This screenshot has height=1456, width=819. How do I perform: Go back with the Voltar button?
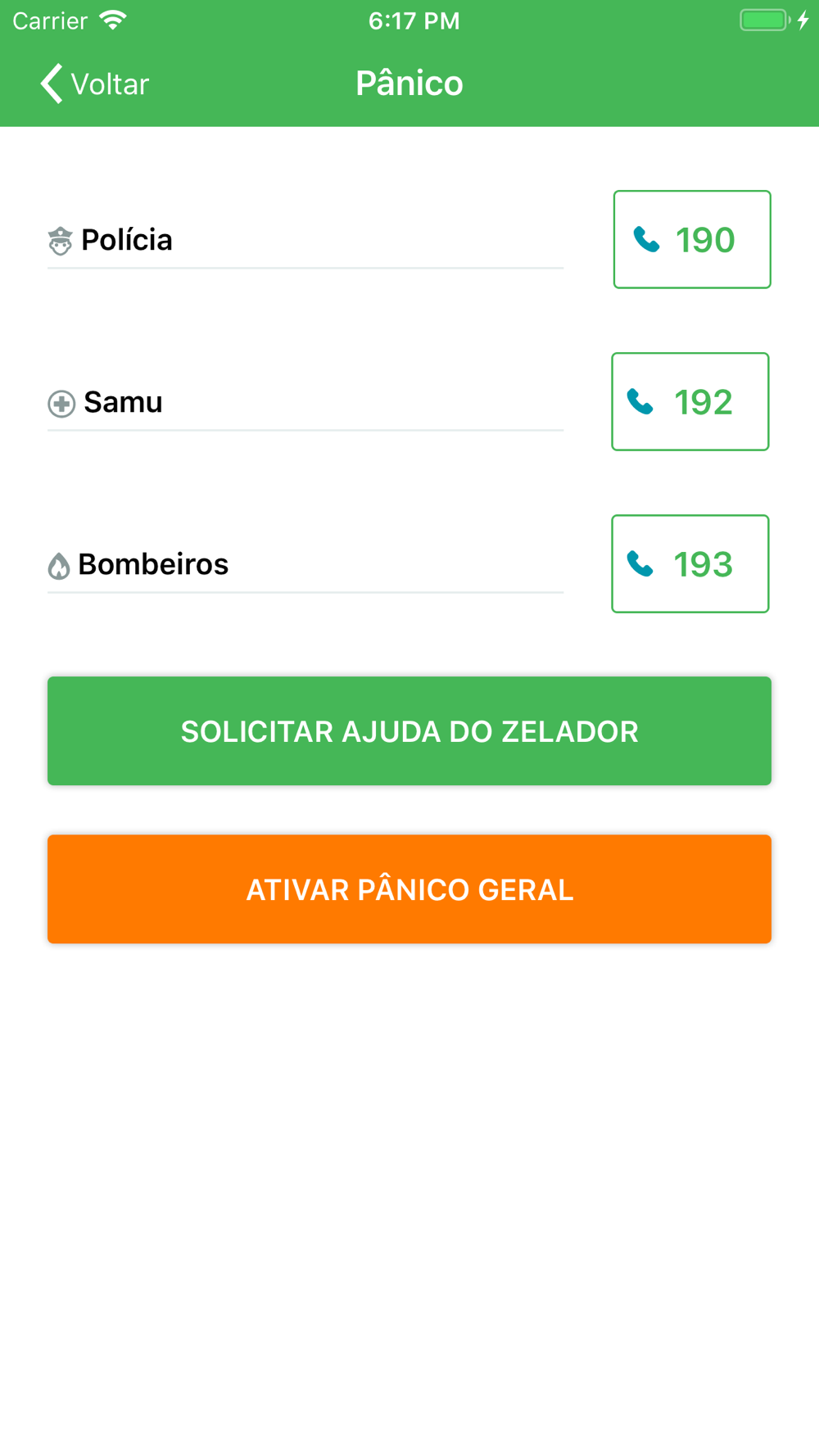tap(94, 84)
